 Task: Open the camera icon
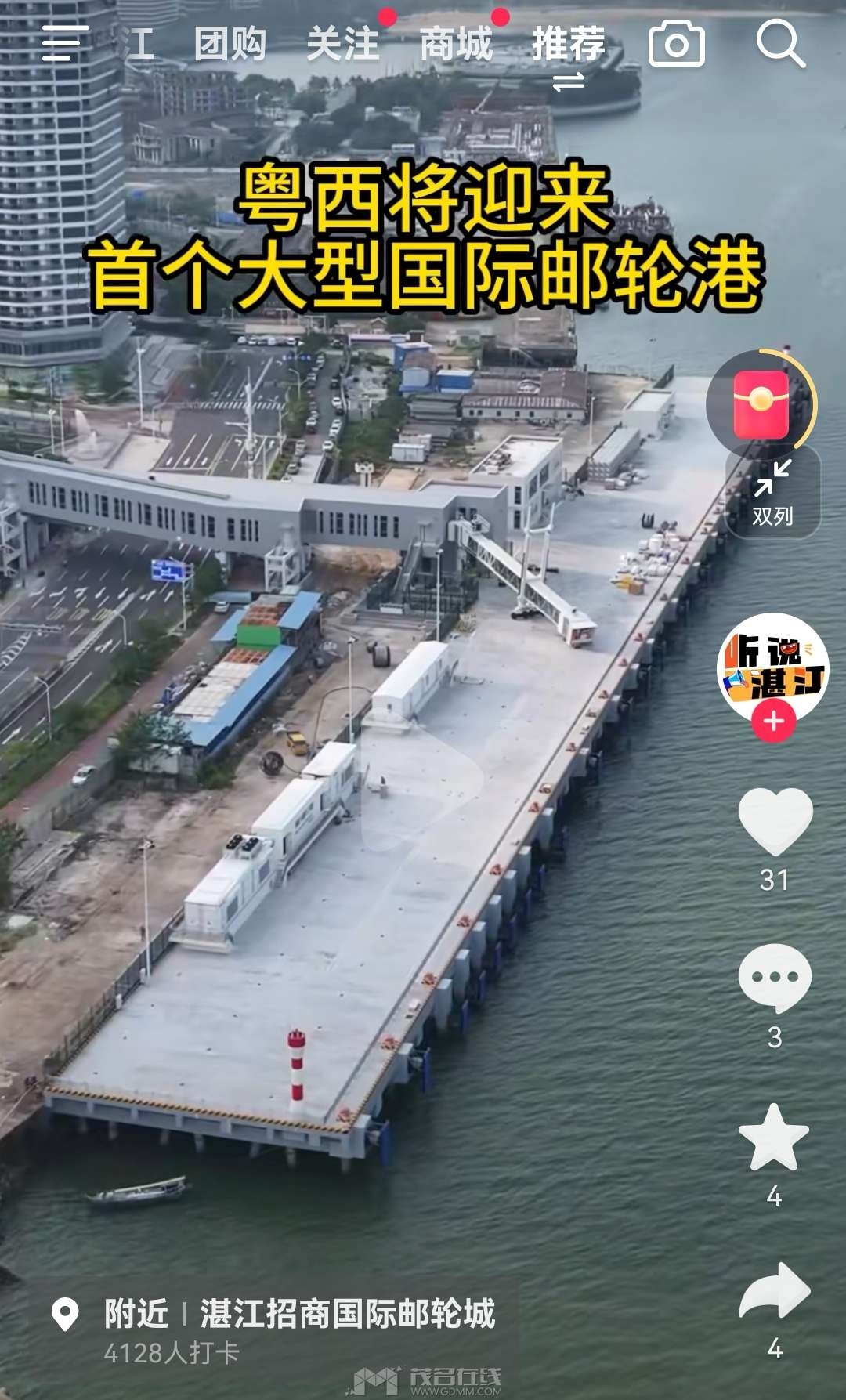677,44
